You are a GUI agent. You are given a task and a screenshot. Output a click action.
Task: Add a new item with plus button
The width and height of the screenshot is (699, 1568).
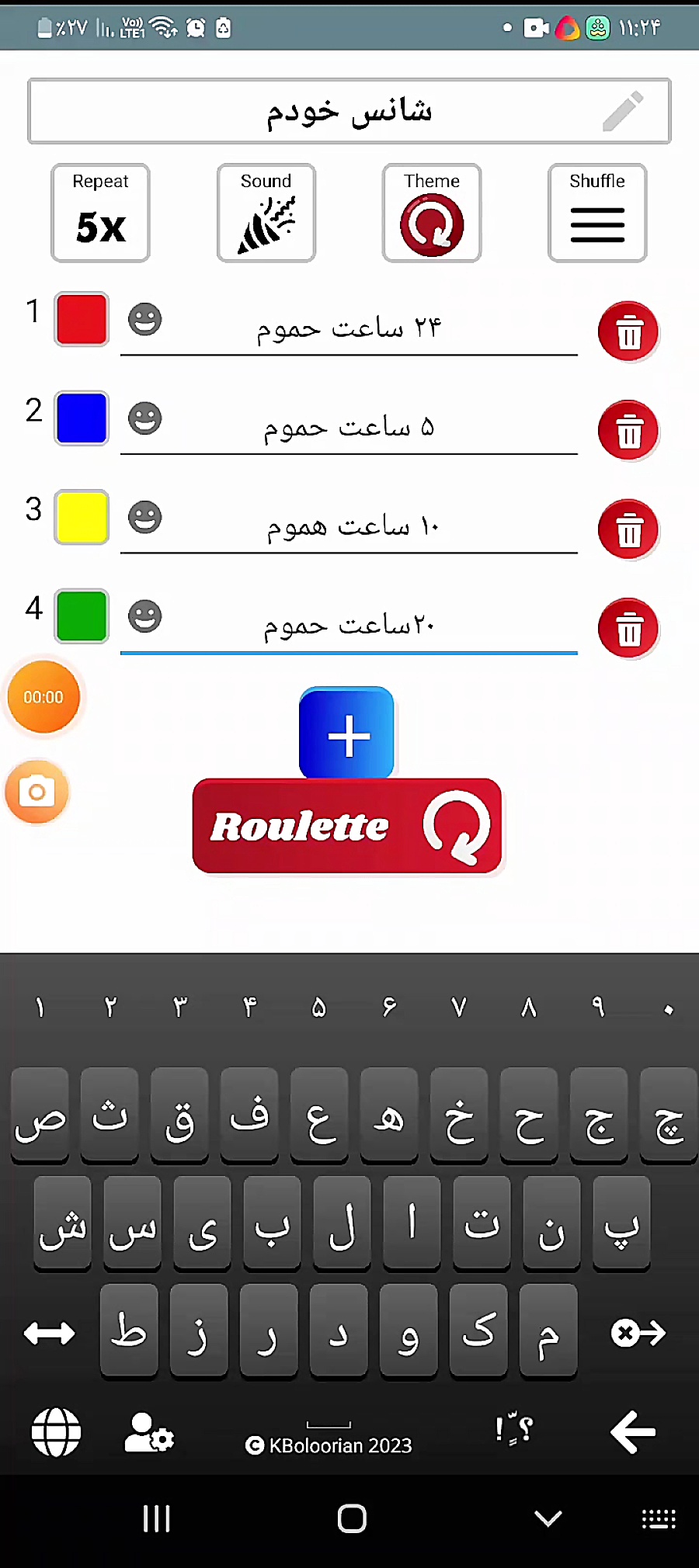[x=346, y=734]
